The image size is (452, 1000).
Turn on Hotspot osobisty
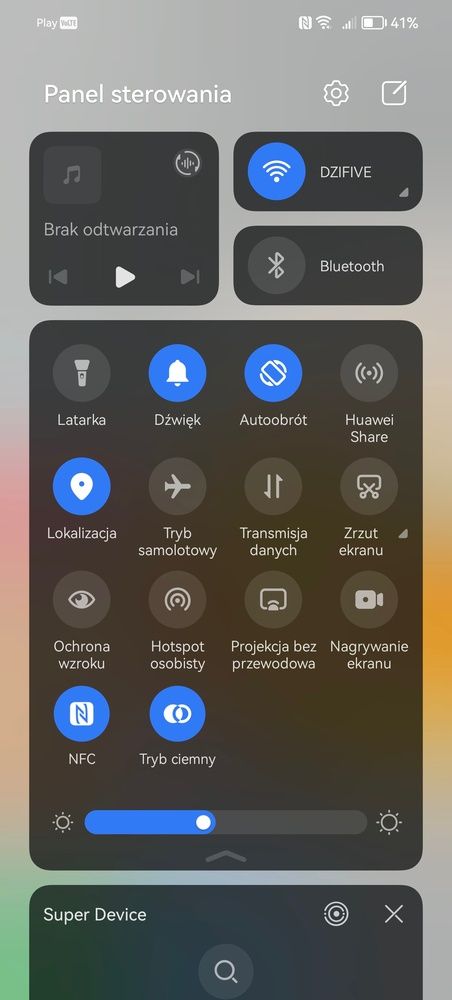(177, 599)
